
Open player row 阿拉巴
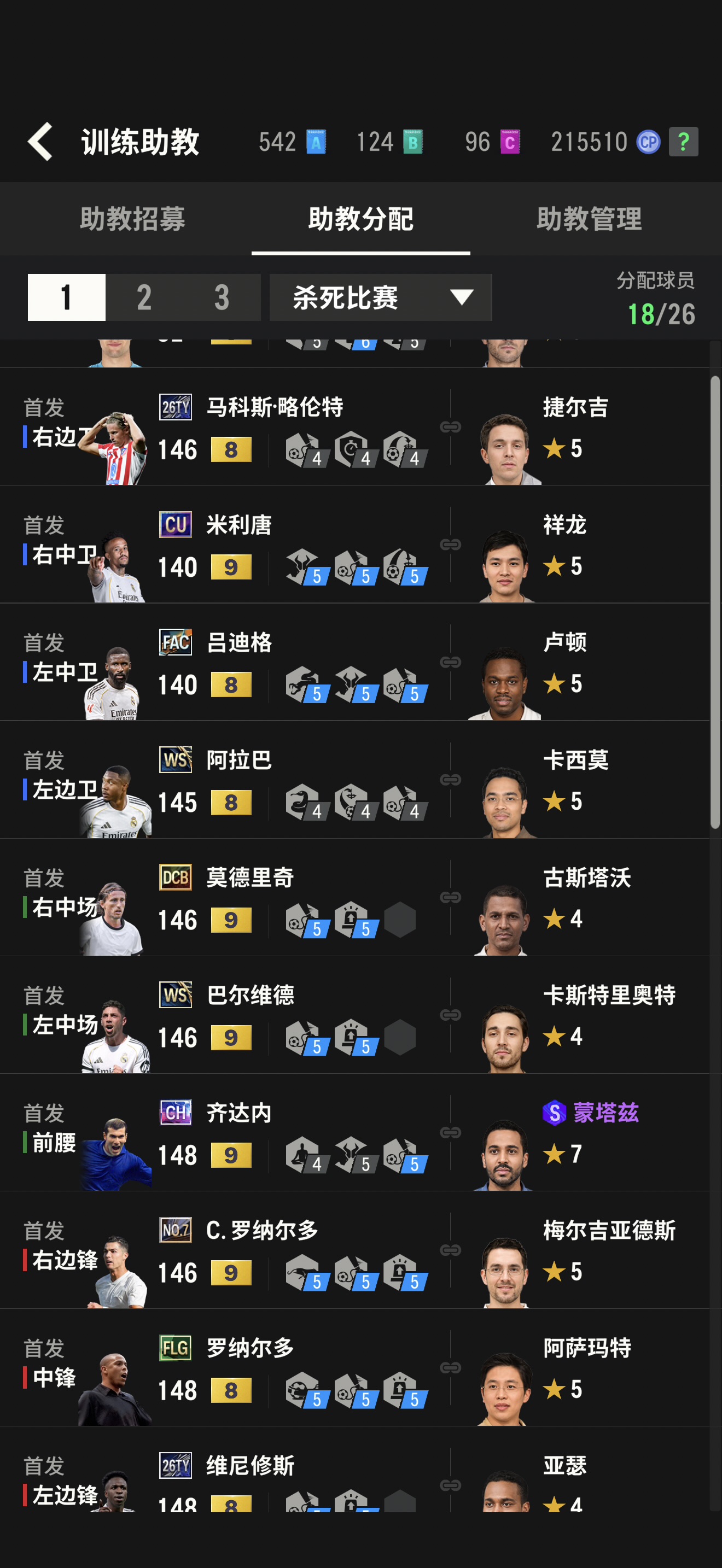point(225,780)
